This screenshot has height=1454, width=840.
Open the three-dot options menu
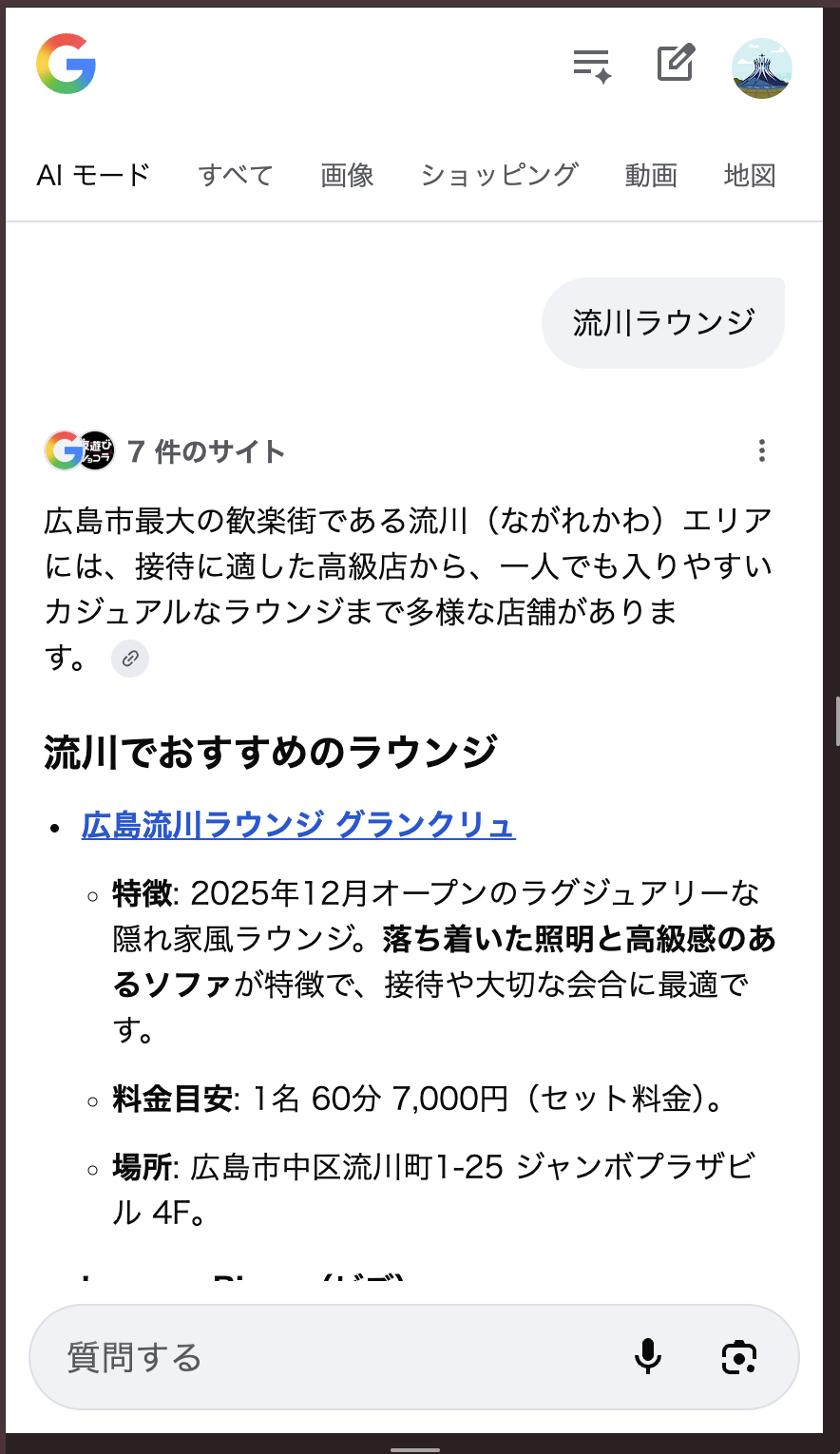[762, 451]
